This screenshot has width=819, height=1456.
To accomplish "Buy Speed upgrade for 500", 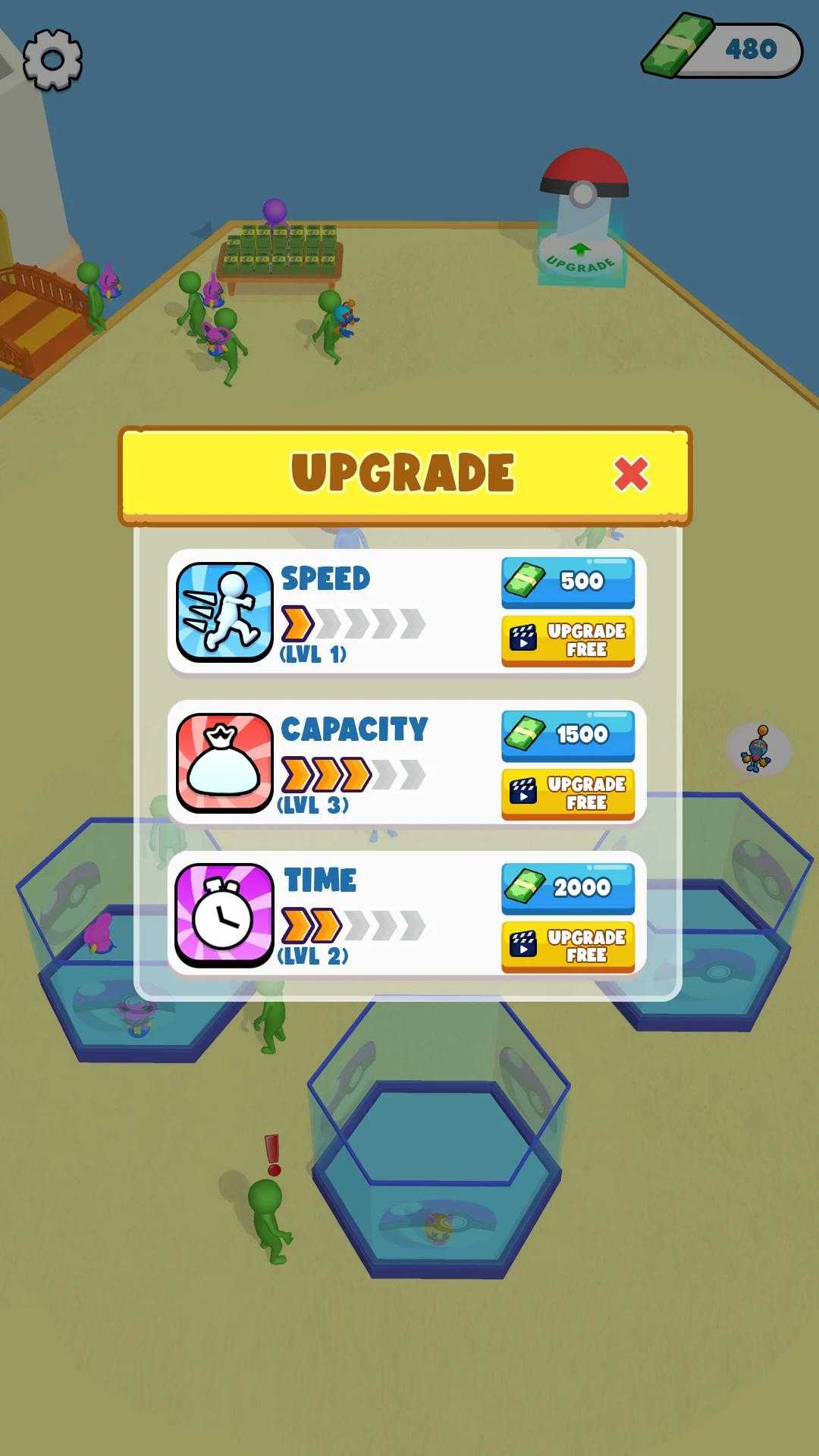I will point(568,582).
